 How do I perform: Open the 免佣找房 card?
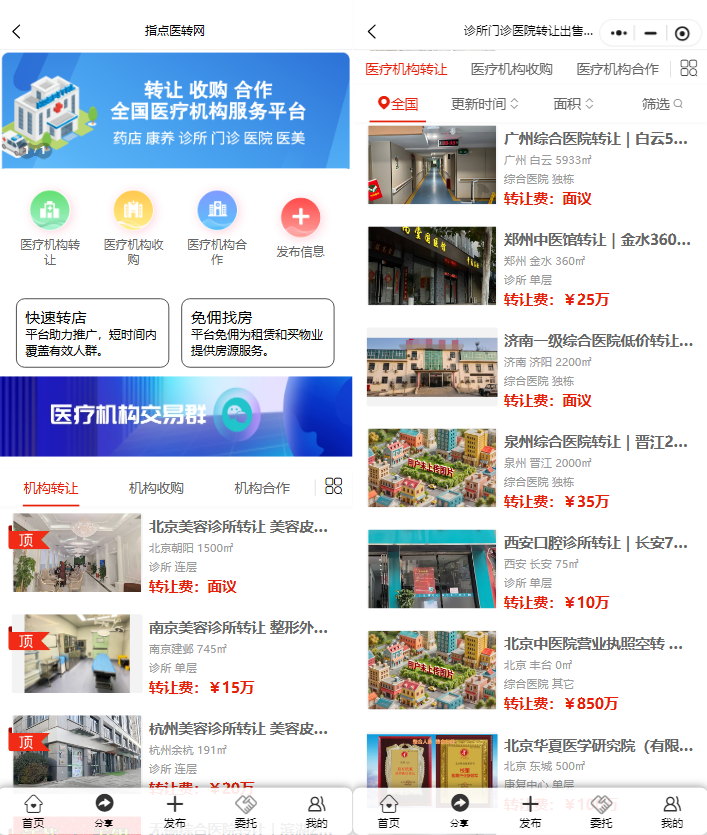pyautogui.click(x=257, y=333)
